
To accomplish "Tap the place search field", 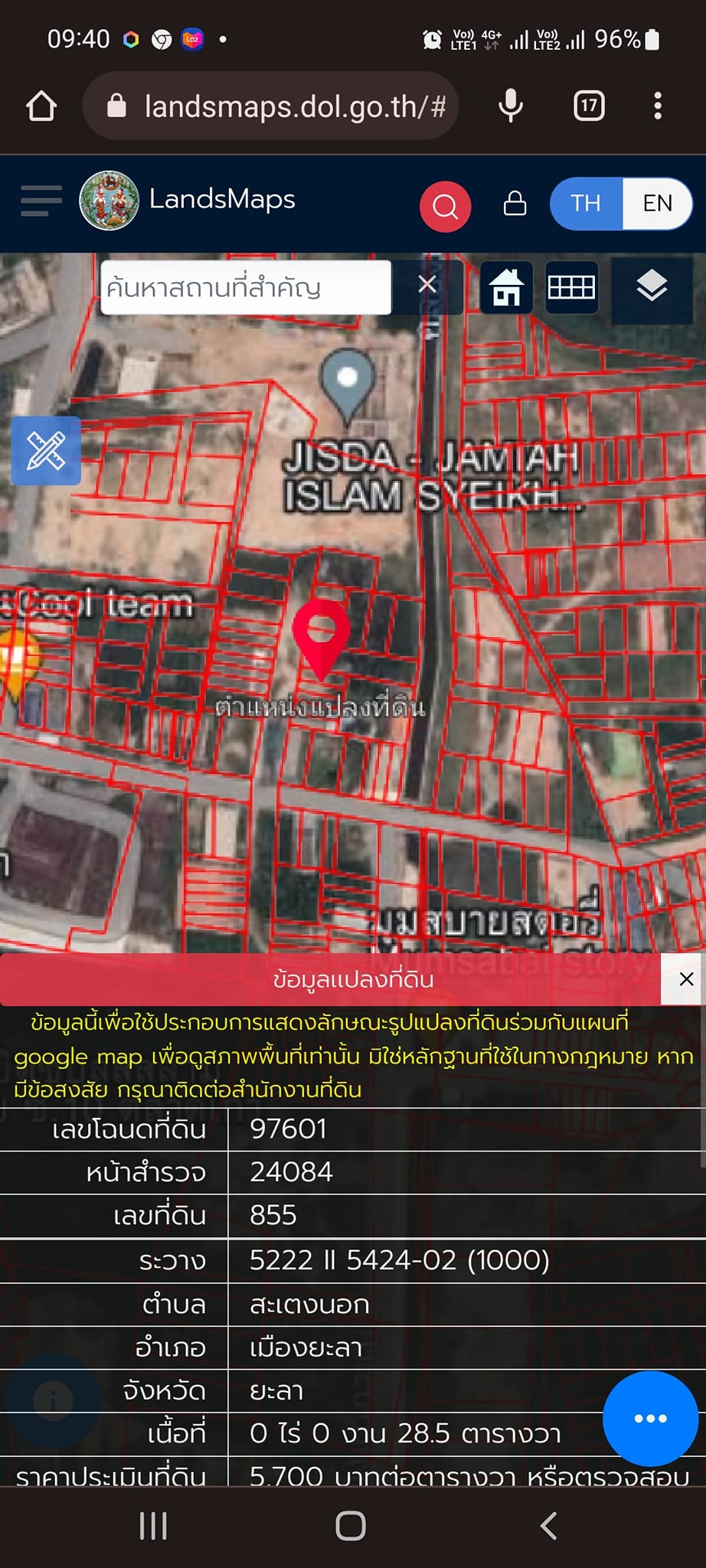I will click(246, 287).
